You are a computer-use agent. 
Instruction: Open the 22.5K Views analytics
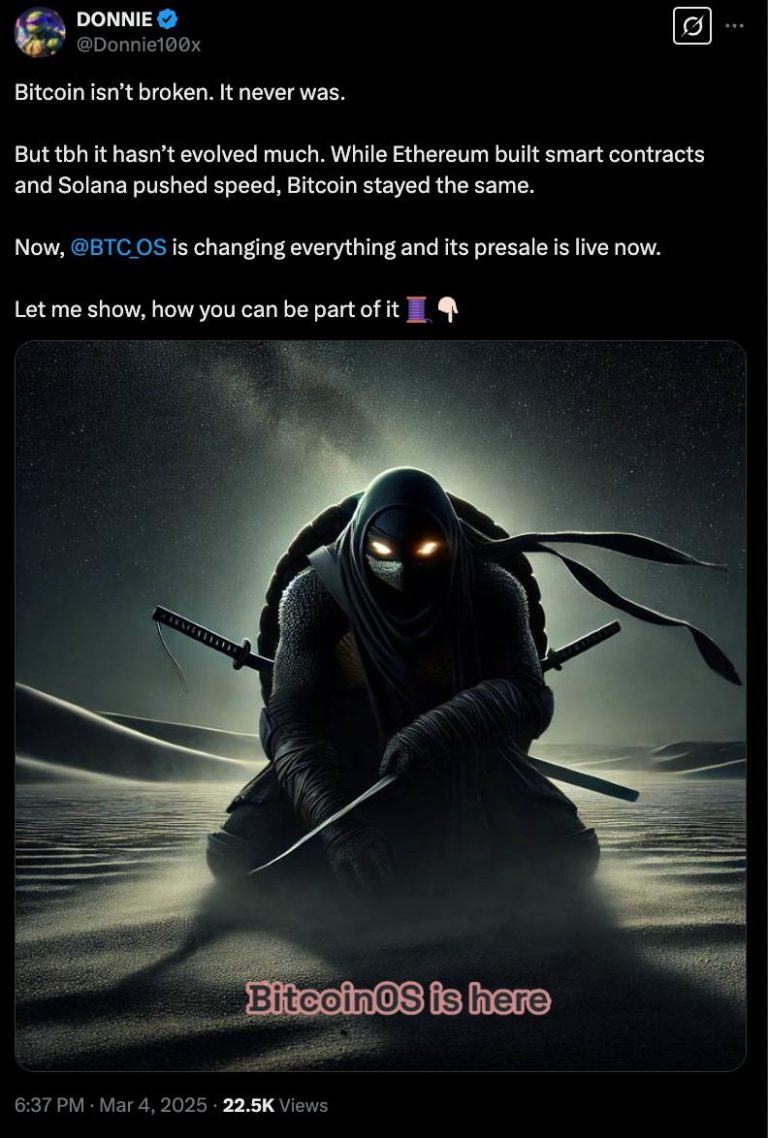pyautogui.click(x=275, y=1105)
